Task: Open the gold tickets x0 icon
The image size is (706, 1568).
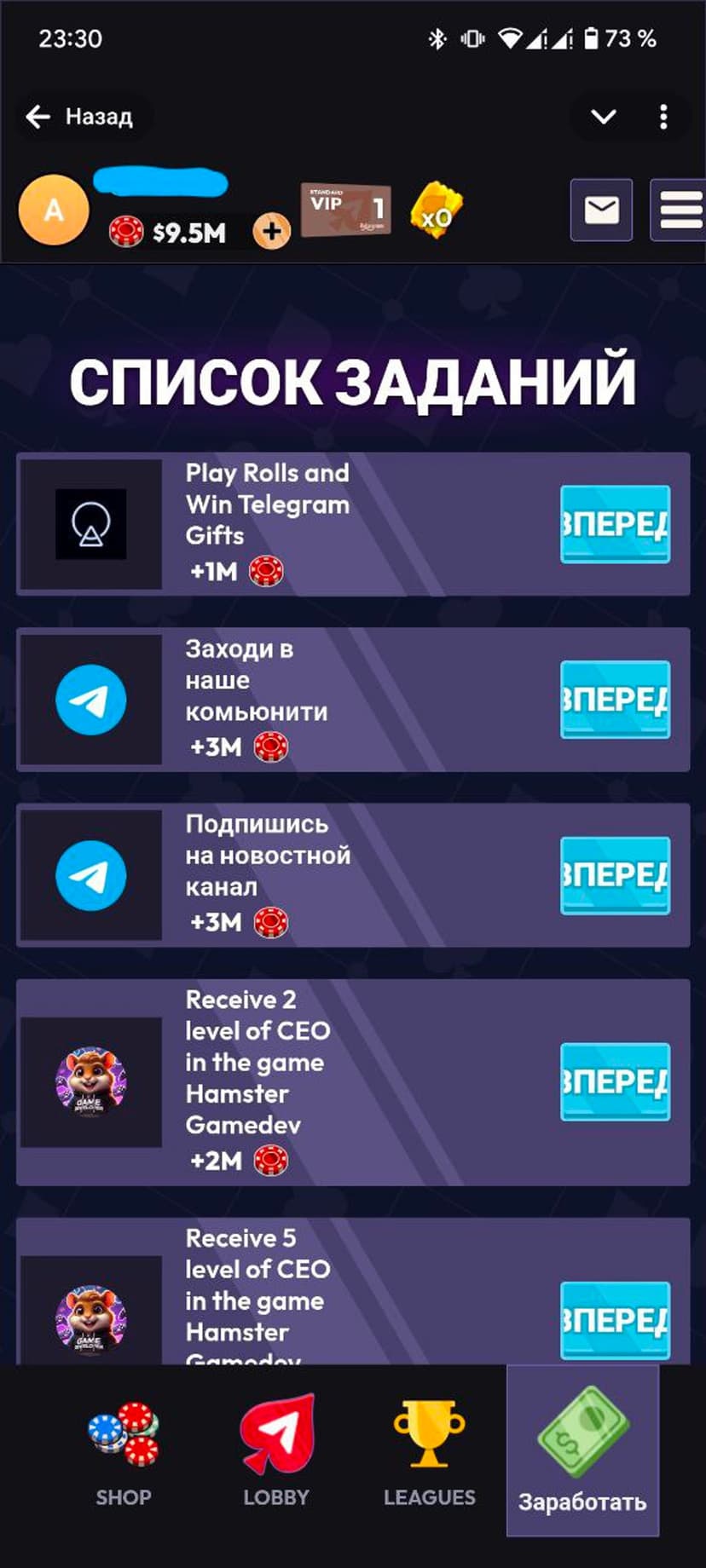Action: coord(436,210)
